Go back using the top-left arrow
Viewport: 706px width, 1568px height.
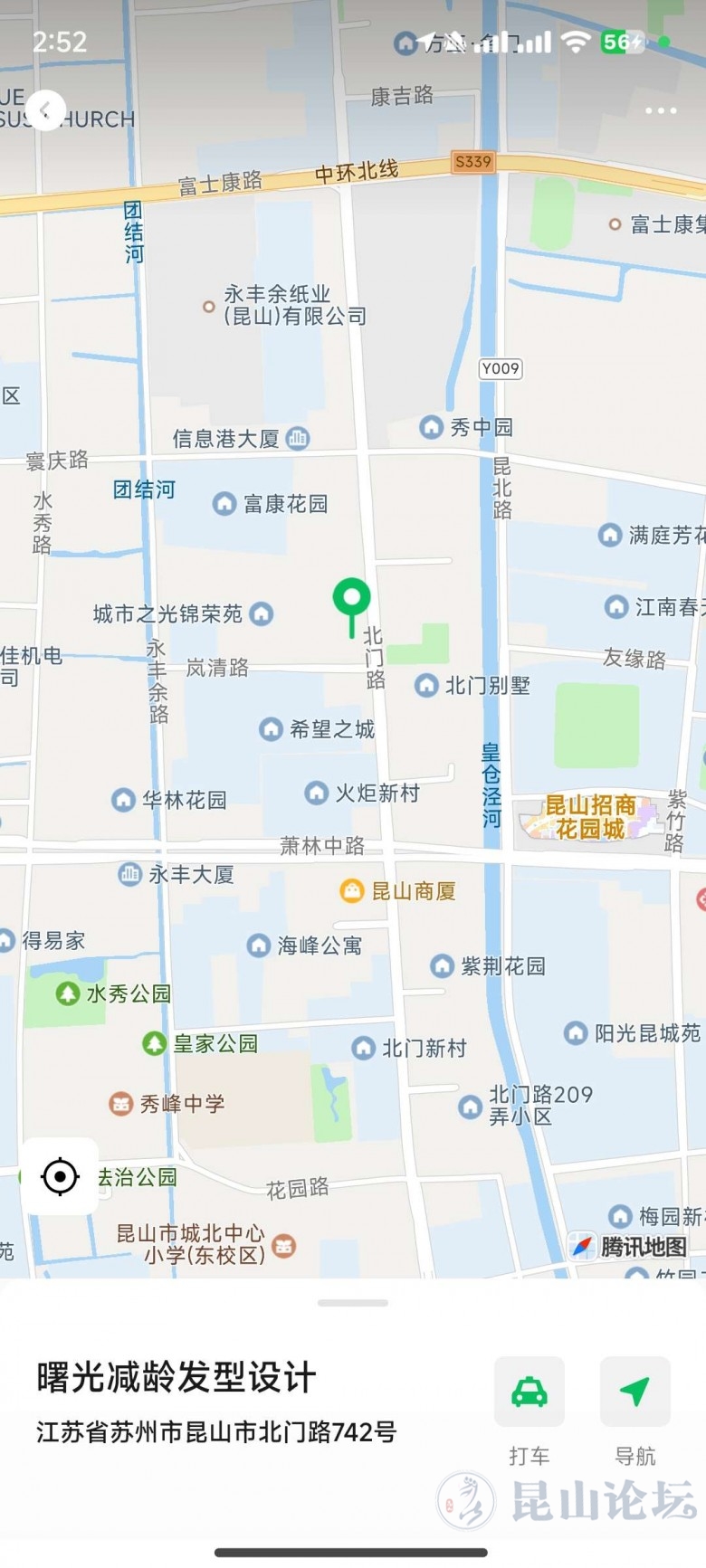coord(45,110)
